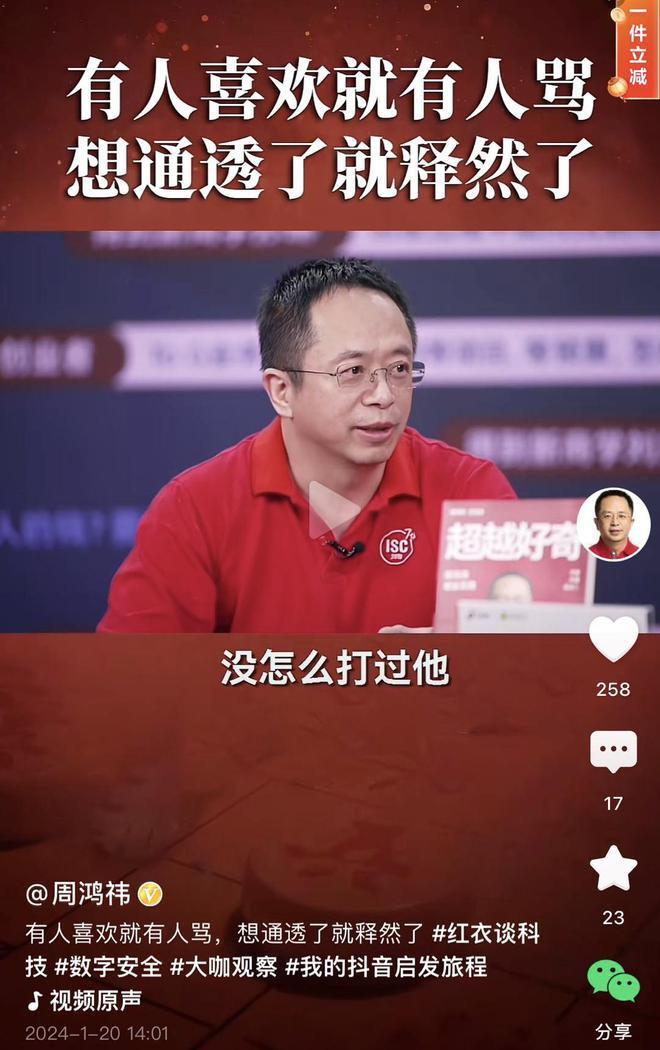Share the video via WeChat icon
660x1050 pixels.
(x=613, y=981)
